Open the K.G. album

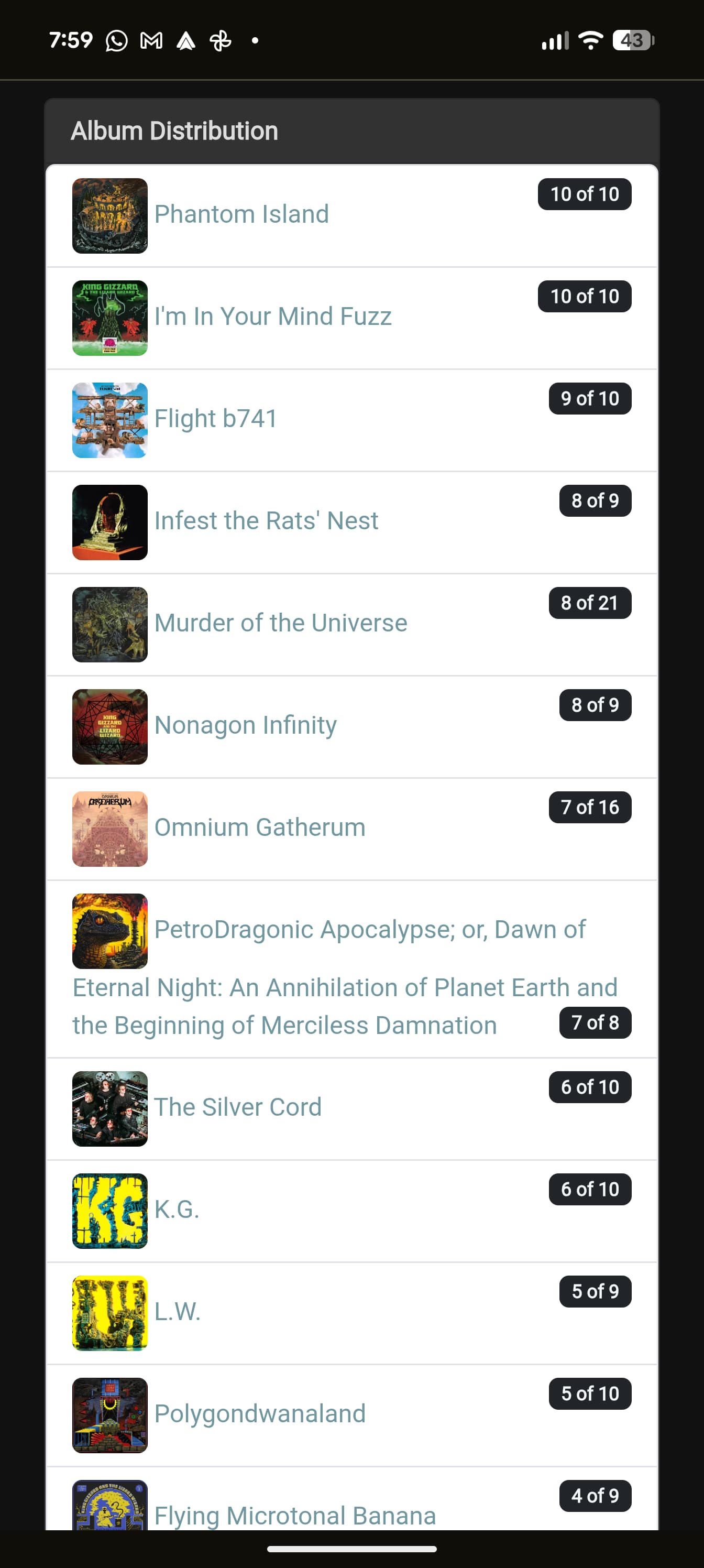pyautogui.click(x=177, y=1210)
